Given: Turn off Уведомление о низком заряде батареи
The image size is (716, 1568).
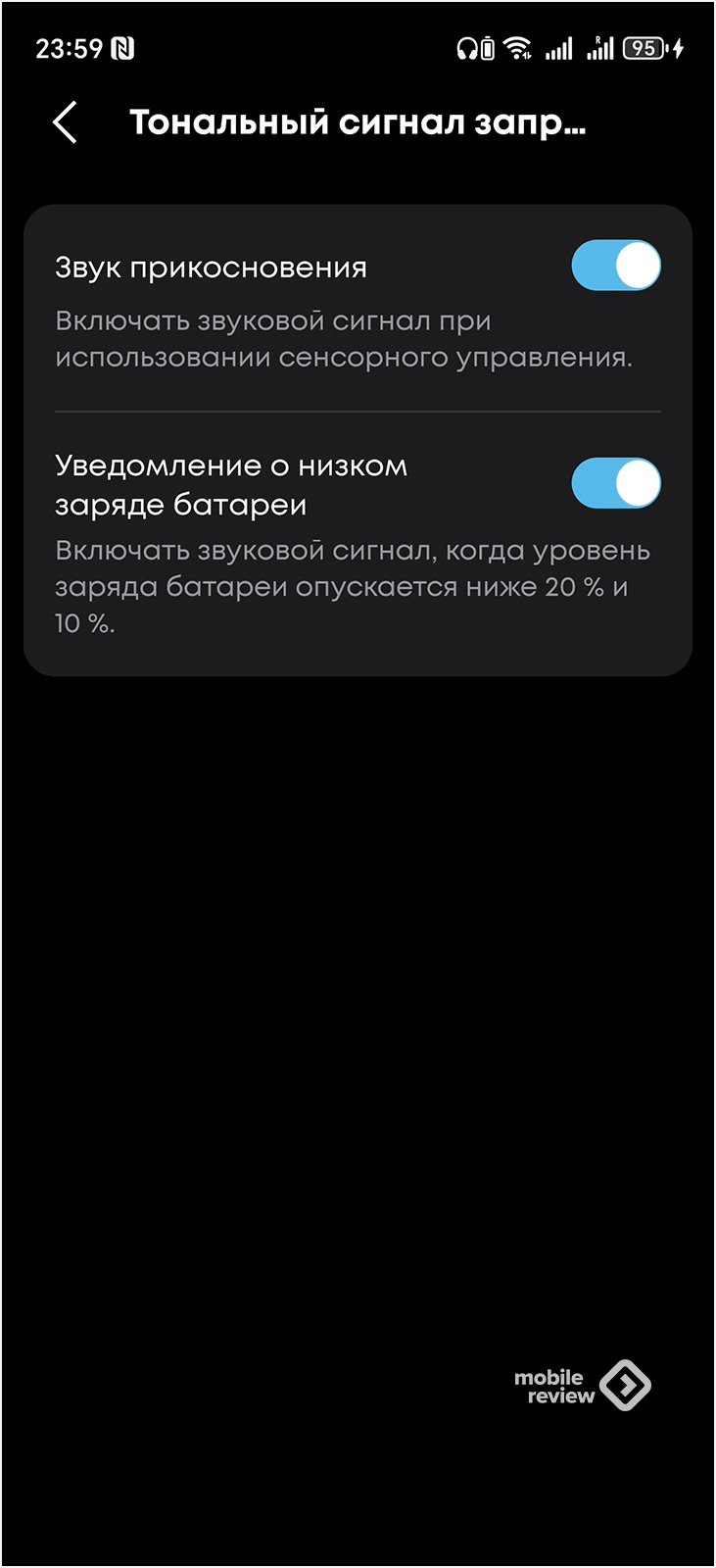Looking at the screenshot, I should [x=615, y=484].
